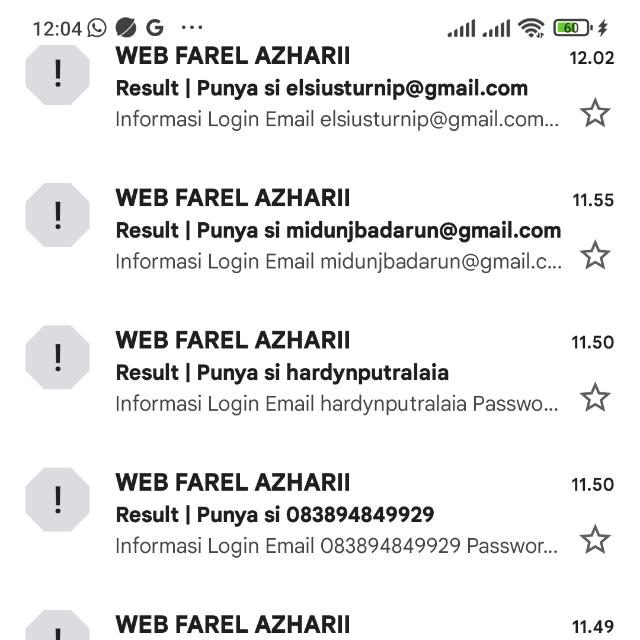Star the elsiusturnip@gmail.com email
This screenshot has width=640, height=640.
pos(595,113)
